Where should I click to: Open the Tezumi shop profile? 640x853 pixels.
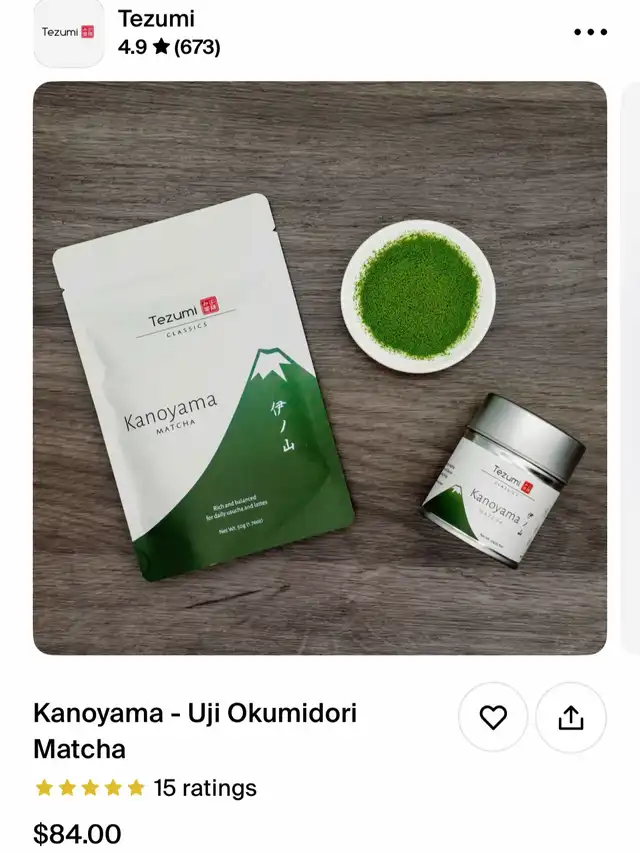point(156,19)
